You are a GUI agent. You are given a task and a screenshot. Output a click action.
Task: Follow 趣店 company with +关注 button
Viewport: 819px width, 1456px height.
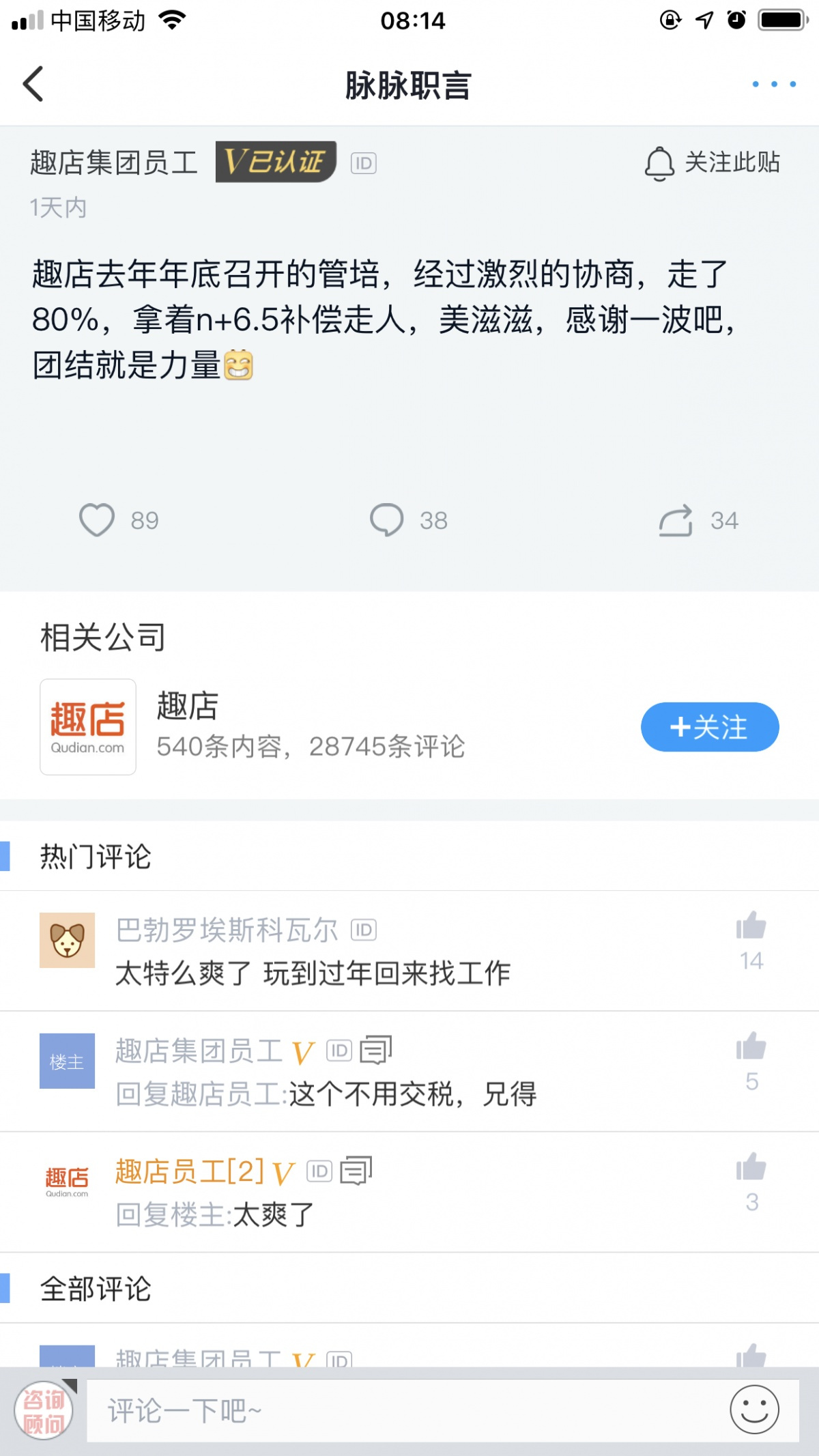(x=709, y=727)
